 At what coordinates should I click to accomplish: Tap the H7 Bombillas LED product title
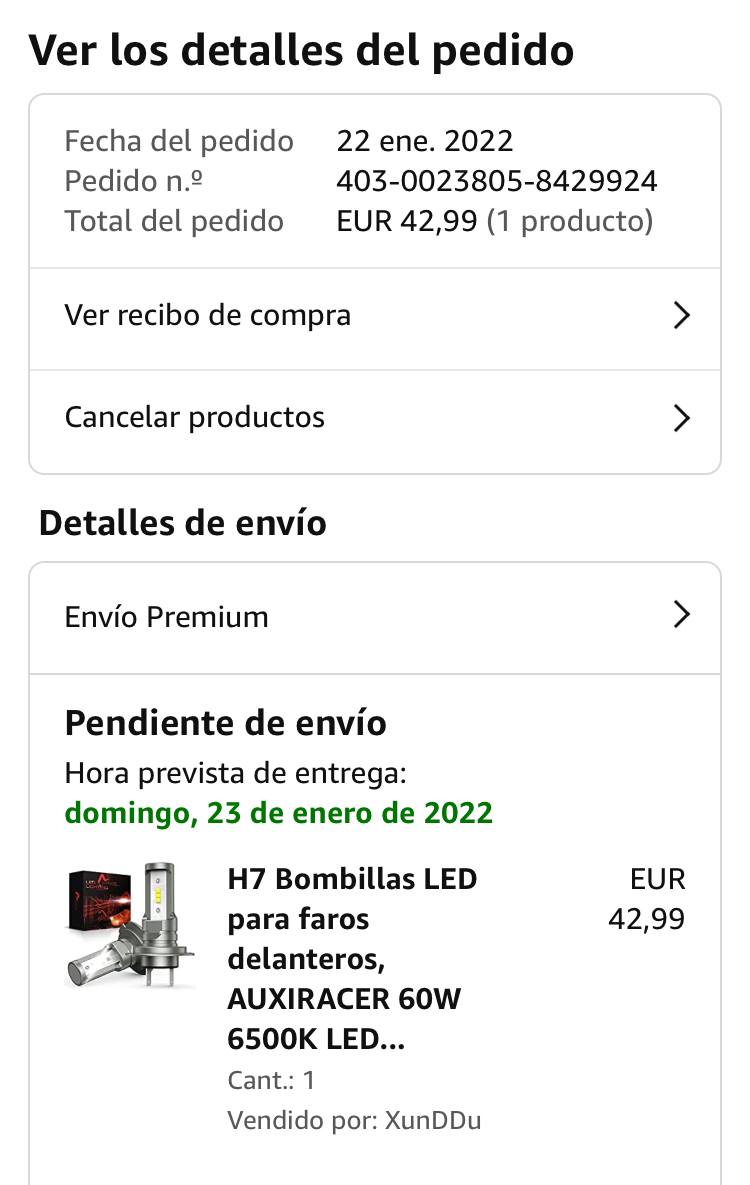(x=352, y=959)
